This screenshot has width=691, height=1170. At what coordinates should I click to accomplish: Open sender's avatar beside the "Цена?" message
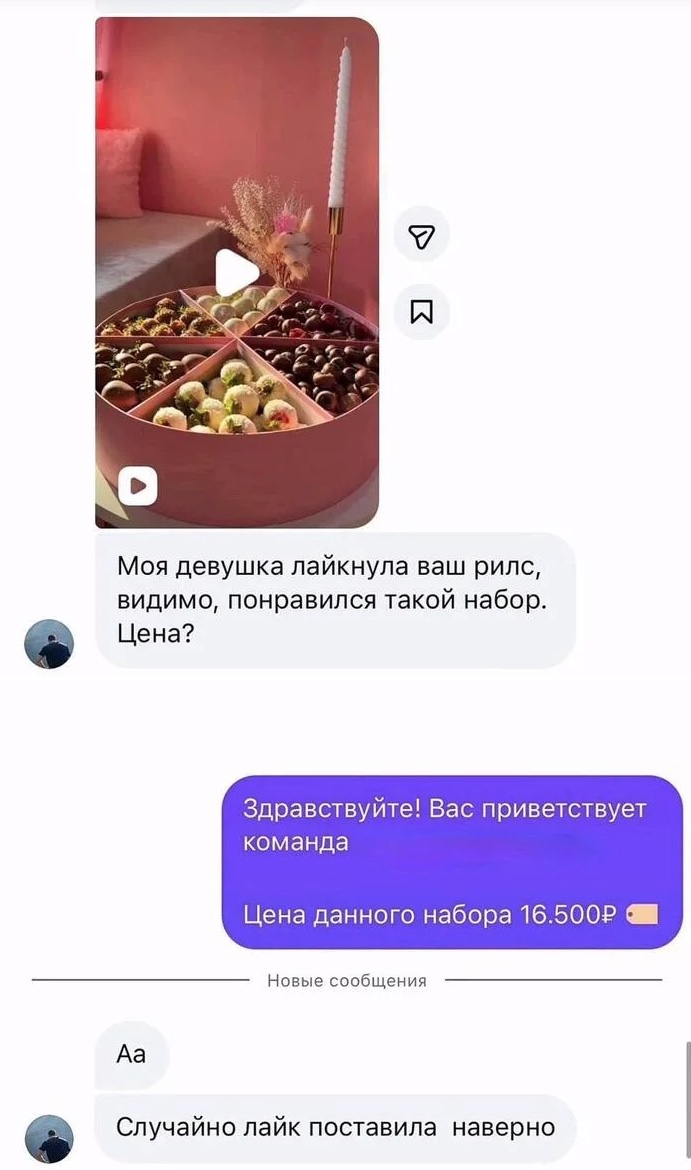tap(49, 644)
